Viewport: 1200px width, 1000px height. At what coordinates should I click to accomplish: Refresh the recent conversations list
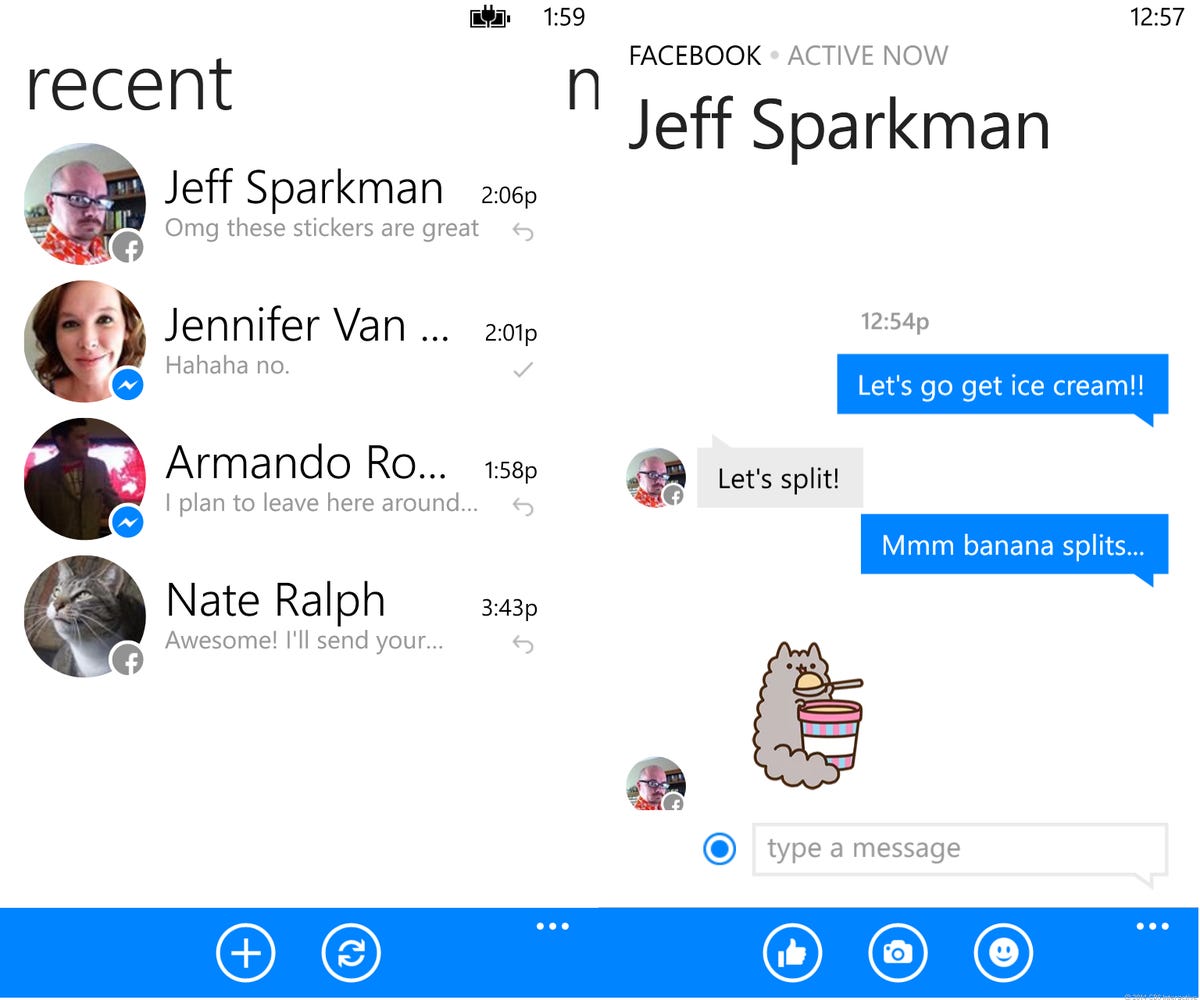point(351,953)
